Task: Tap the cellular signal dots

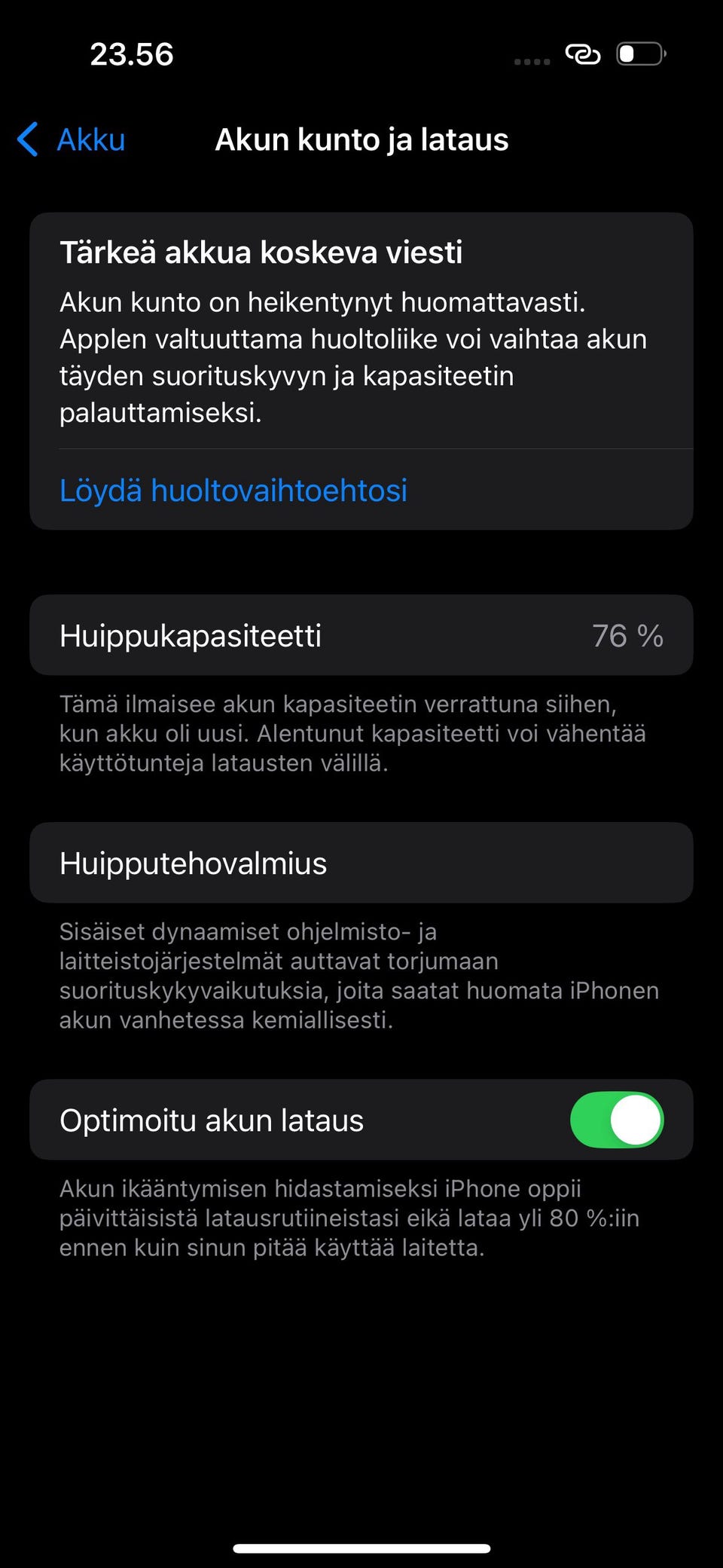Action: [x=531, y=60]
